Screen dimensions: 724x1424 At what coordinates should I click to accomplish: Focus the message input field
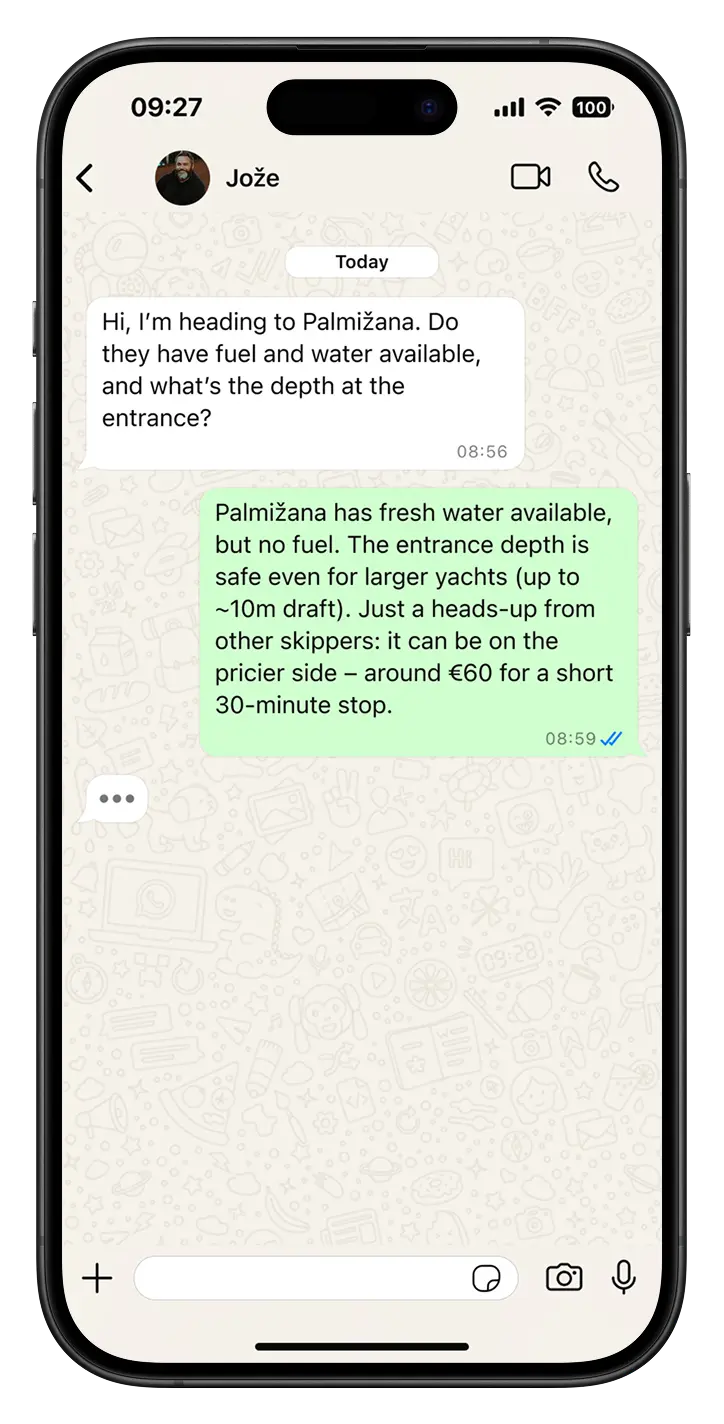(300, 1278)
